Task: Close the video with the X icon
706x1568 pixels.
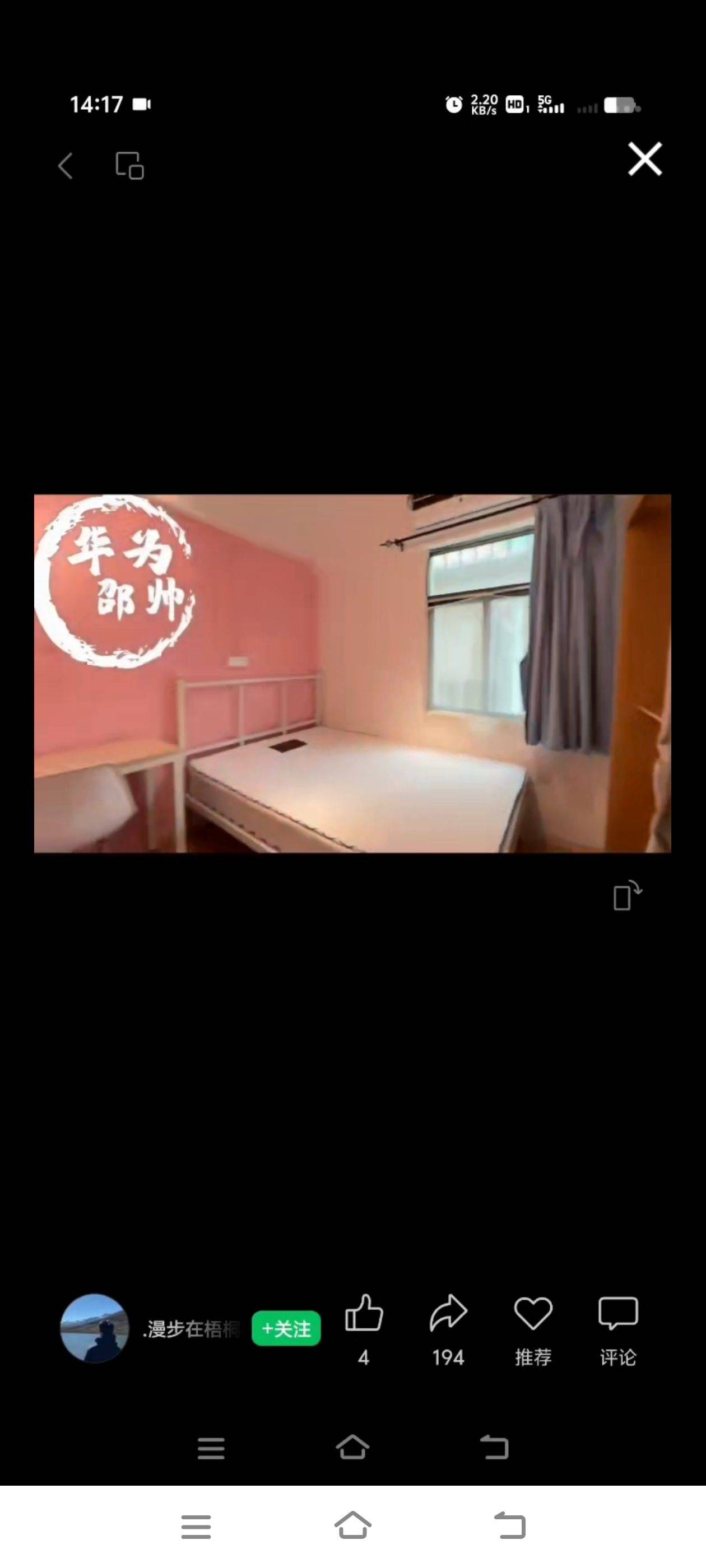Action: click(645, 160)
